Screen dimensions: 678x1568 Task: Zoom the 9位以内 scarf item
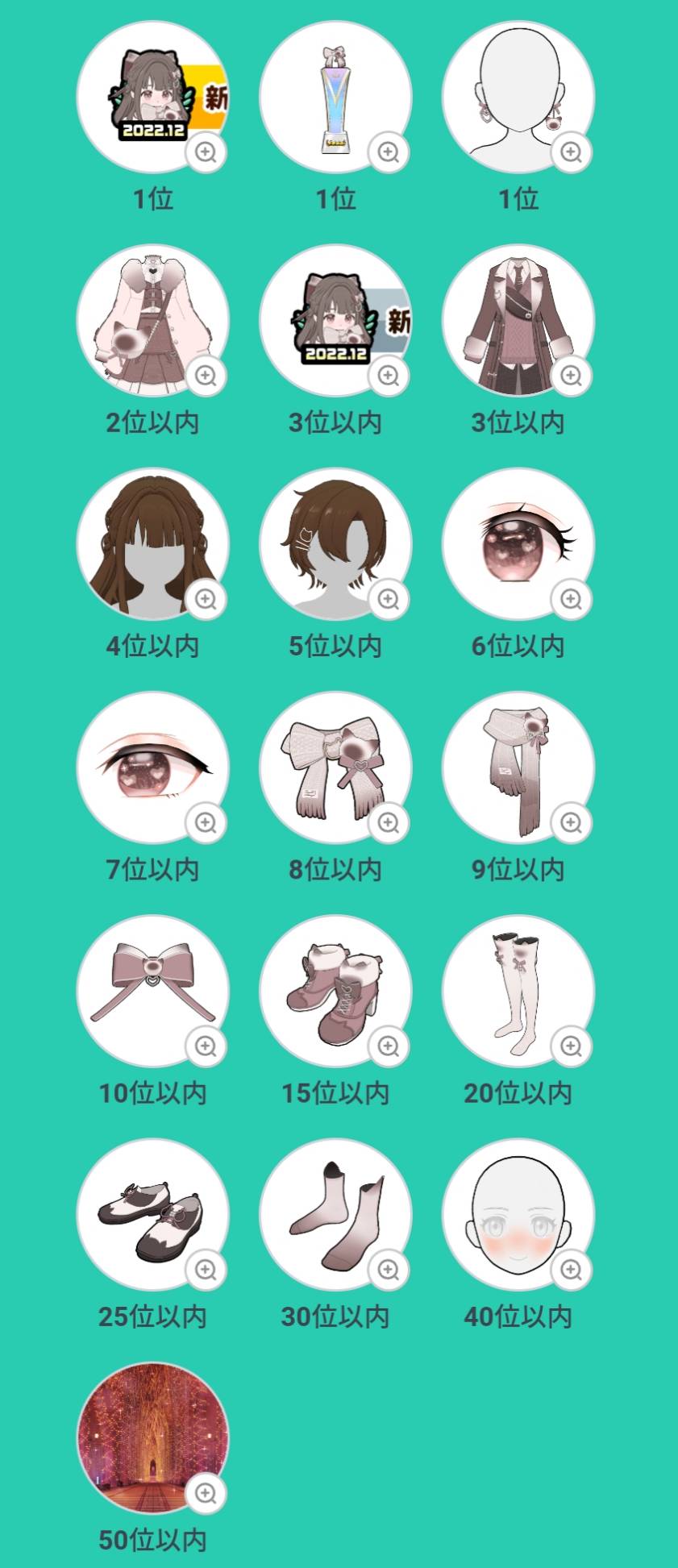point(571,822)
